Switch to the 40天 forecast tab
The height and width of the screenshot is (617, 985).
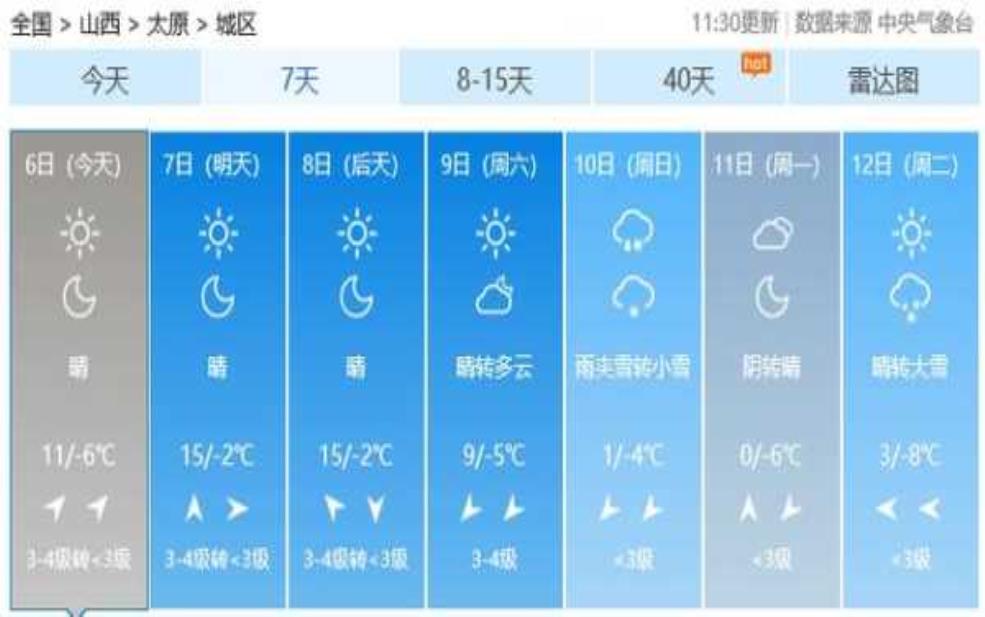coord(690,80)
